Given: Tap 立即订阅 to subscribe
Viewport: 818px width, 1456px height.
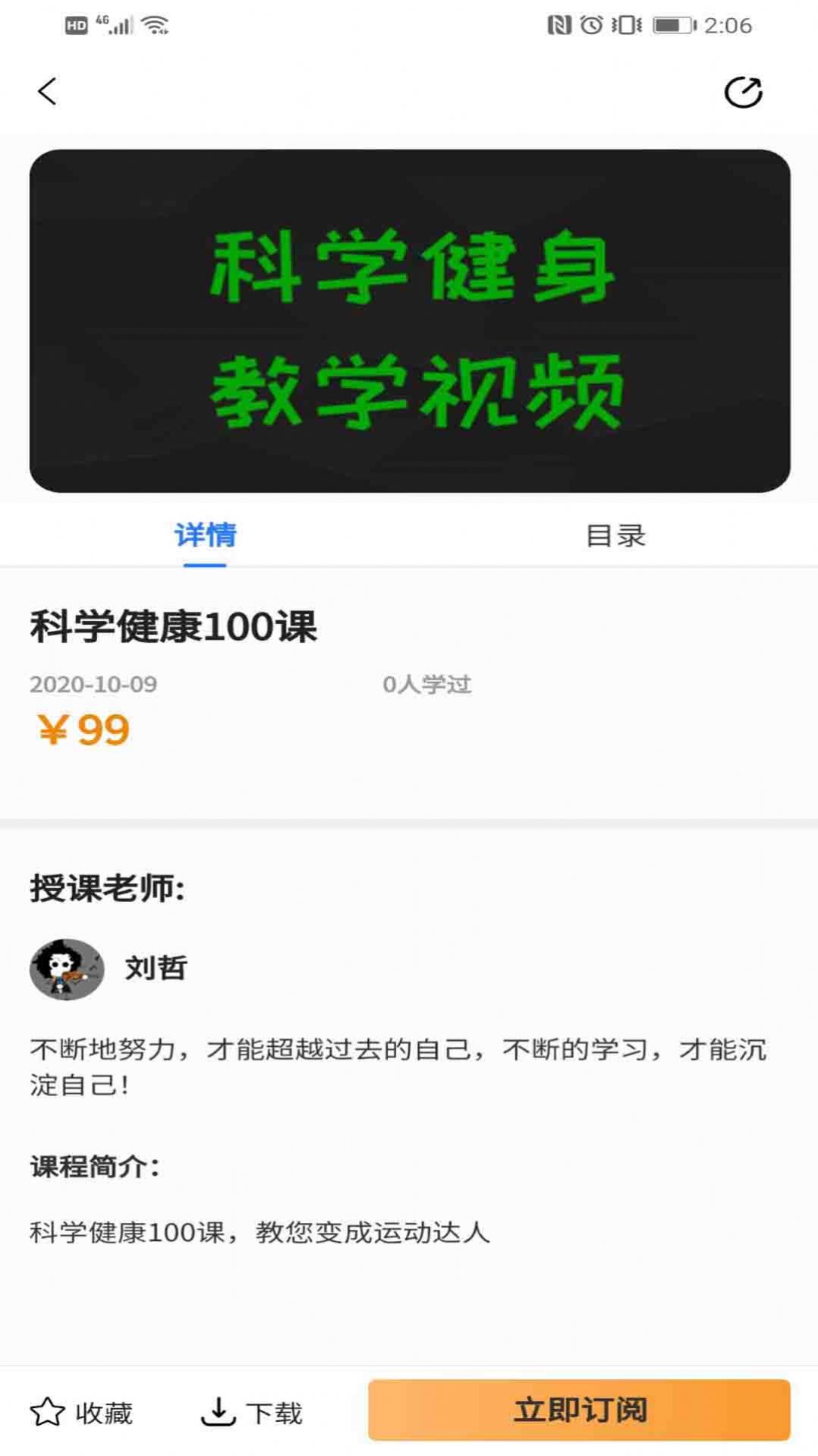Looking at the screenshot, I should pyautogui.click(x=582, y=1409).
